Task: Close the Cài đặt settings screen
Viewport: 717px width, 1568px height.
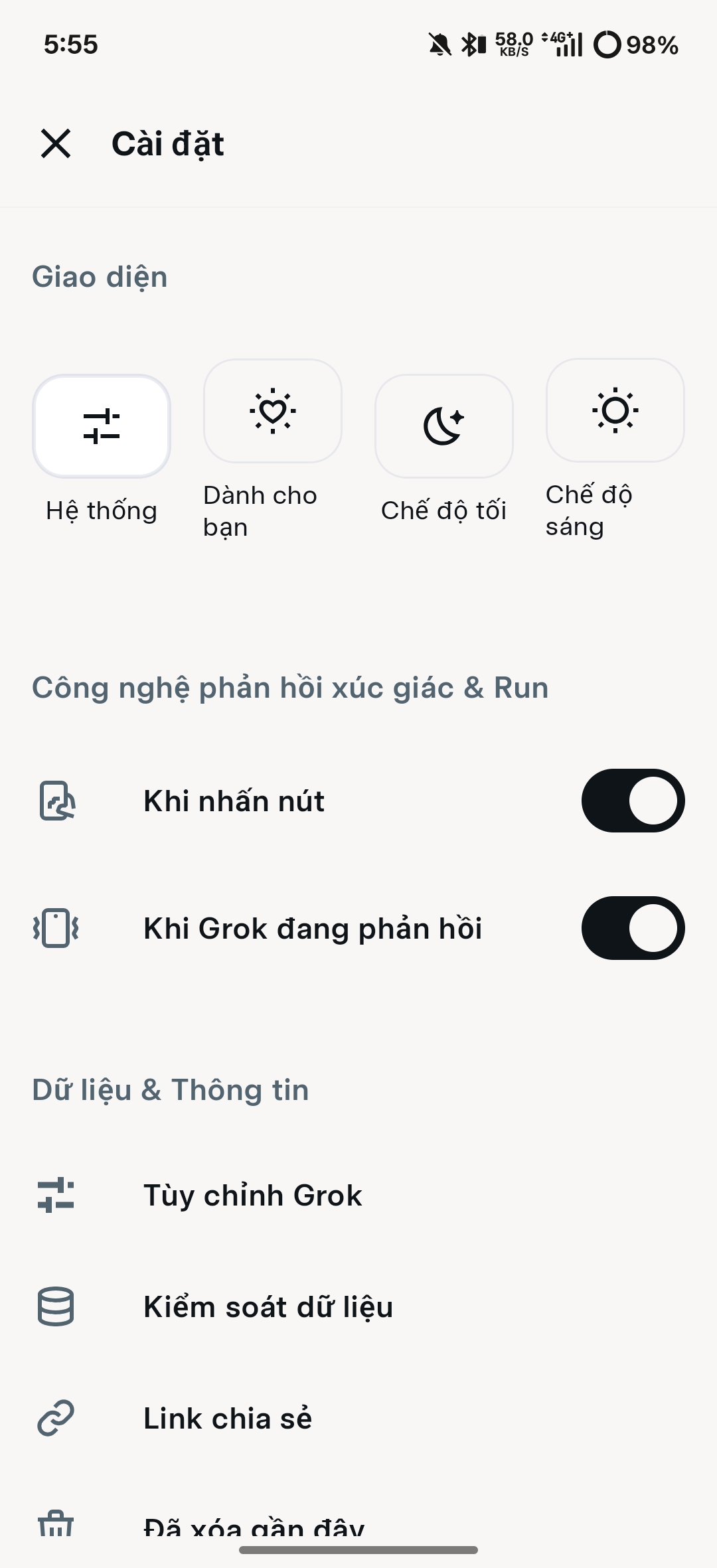Action: click(56, 143)
